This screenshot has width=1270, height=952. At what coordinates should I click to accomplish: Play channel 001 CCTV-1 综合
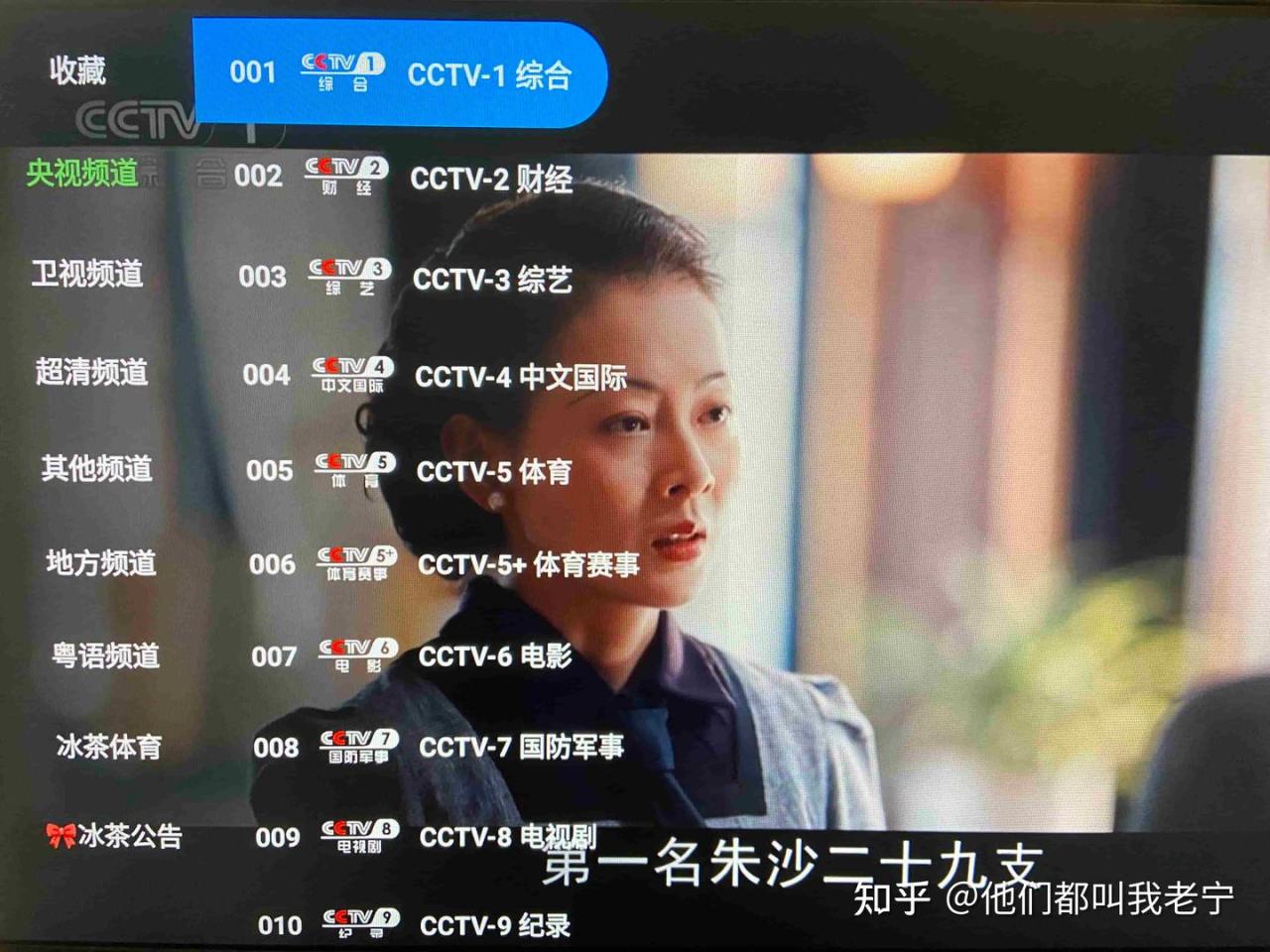pos(399,74)
